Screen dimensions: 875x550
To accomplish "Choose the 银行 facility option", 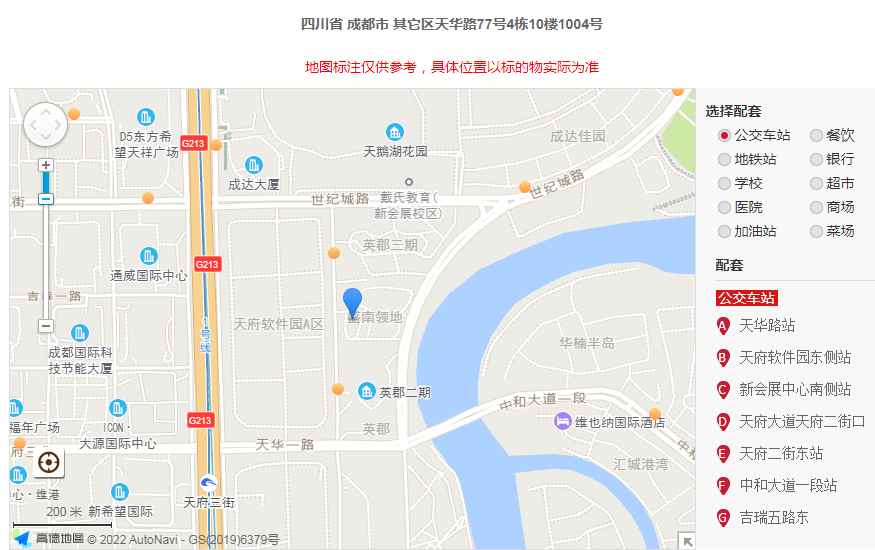I will click(x=817, y=159).
